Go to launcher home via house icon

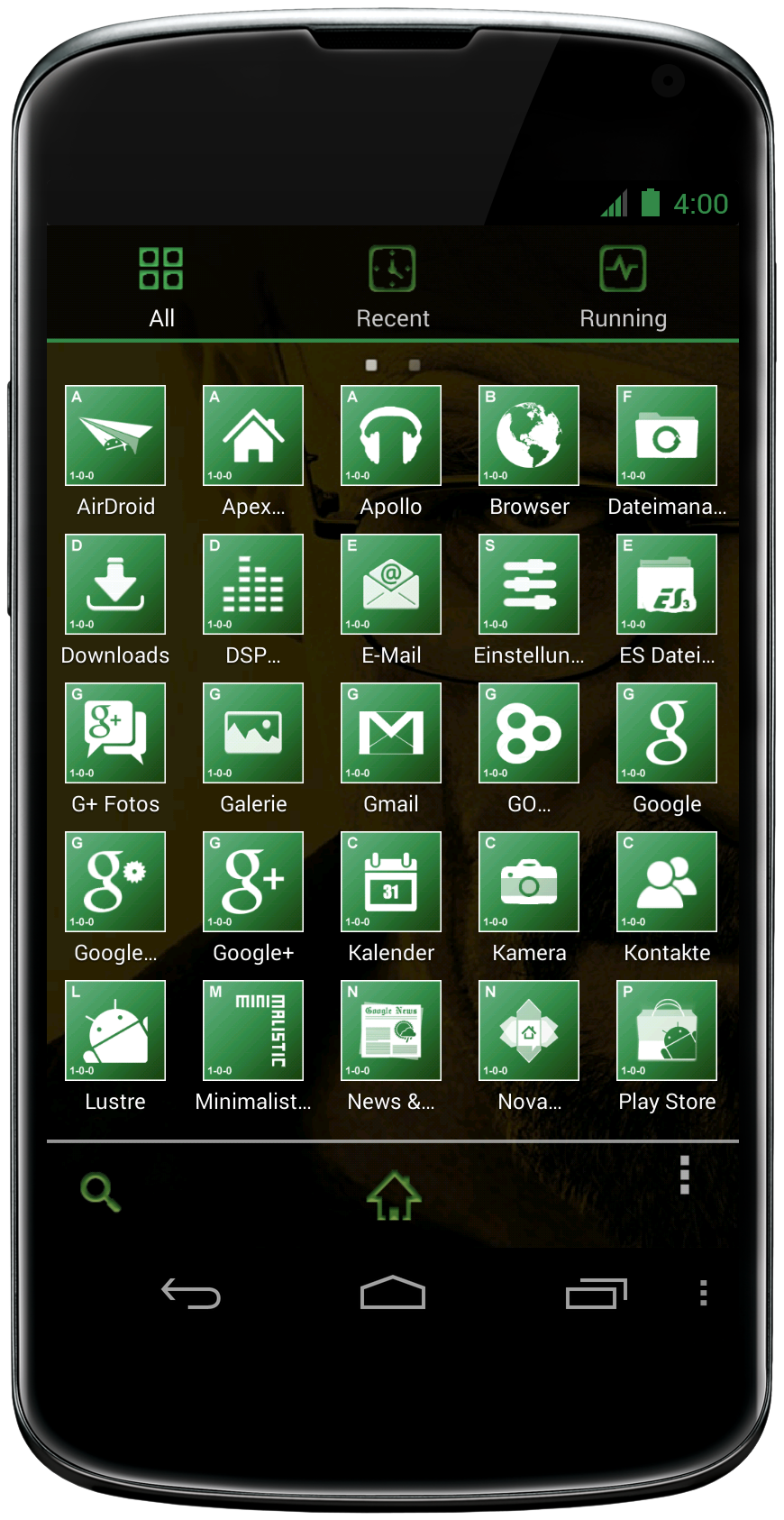point(394,1196)
